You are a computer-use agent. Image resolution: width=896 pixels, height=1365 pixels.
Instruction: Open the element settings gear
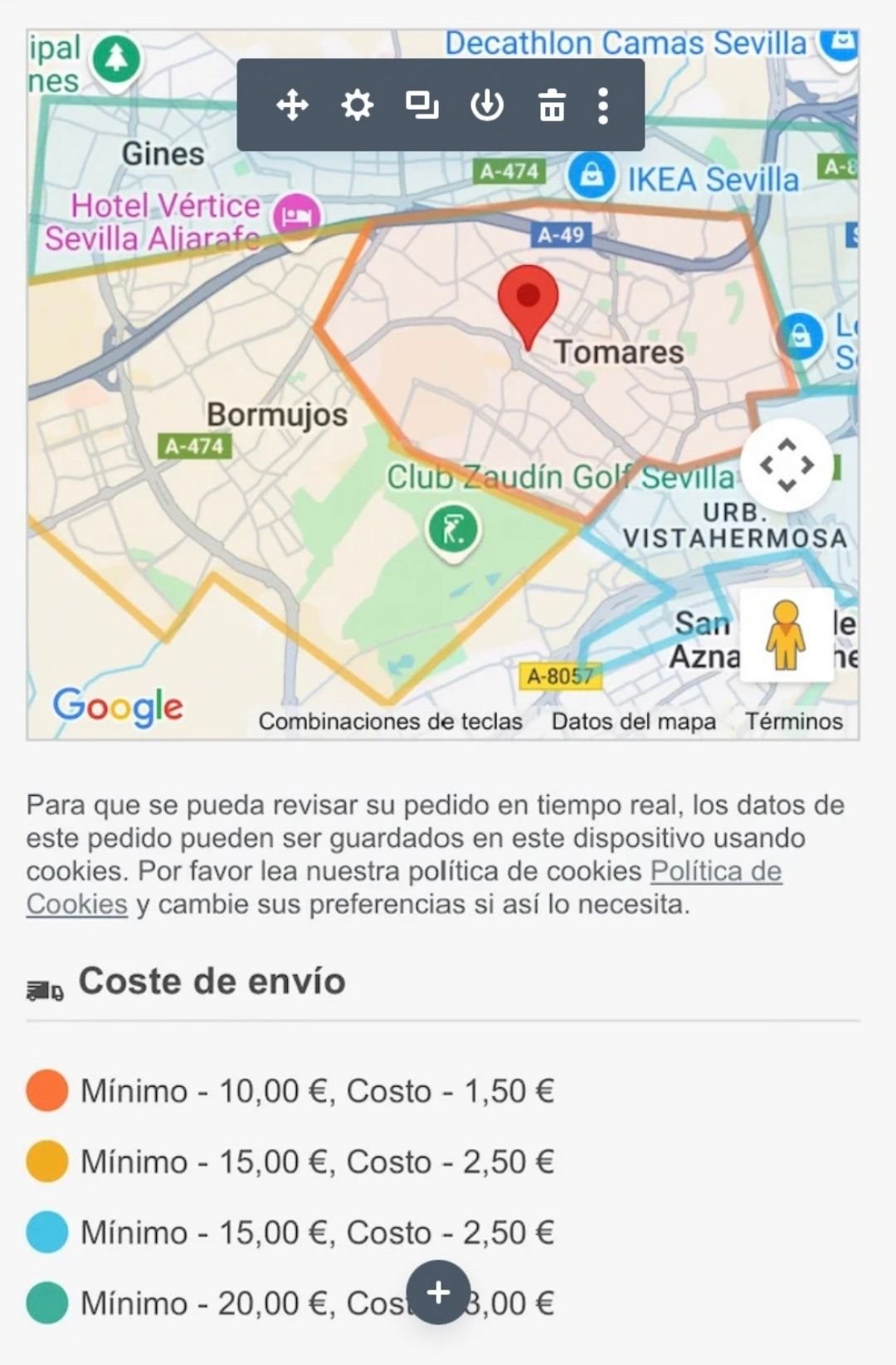point(357,105)
